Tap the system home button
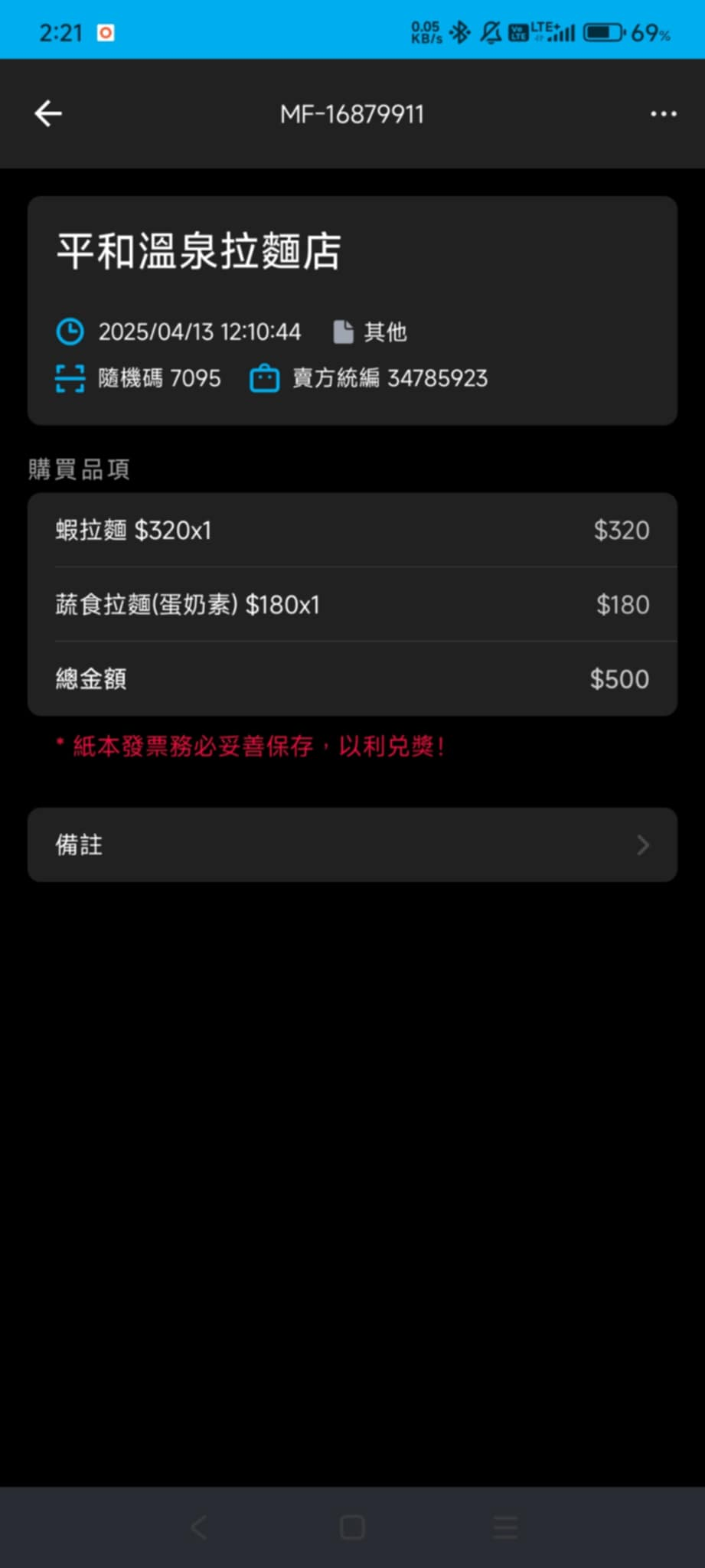This screenshot has height=1568, width=705. pos(352,1527)
